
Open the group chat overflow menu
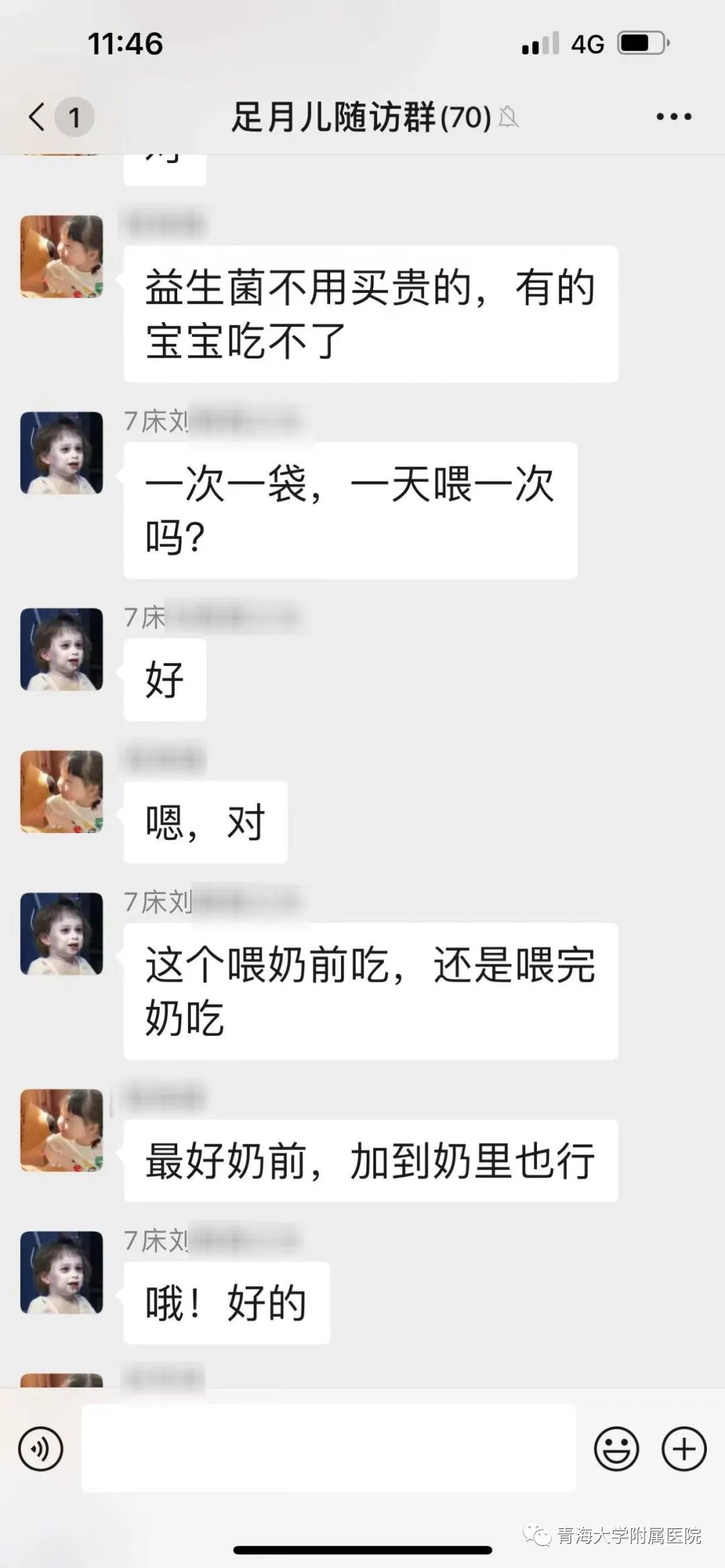[x=673, y=117]
